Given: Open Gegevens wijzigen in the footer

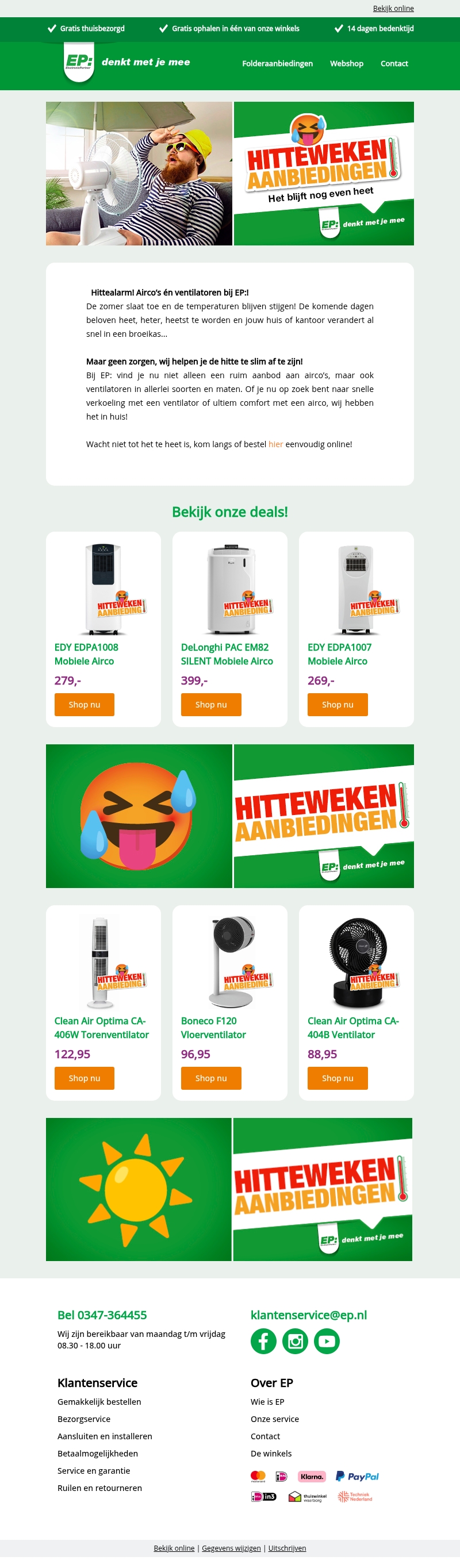Looking at the screenshot, I should (231, 1548).
